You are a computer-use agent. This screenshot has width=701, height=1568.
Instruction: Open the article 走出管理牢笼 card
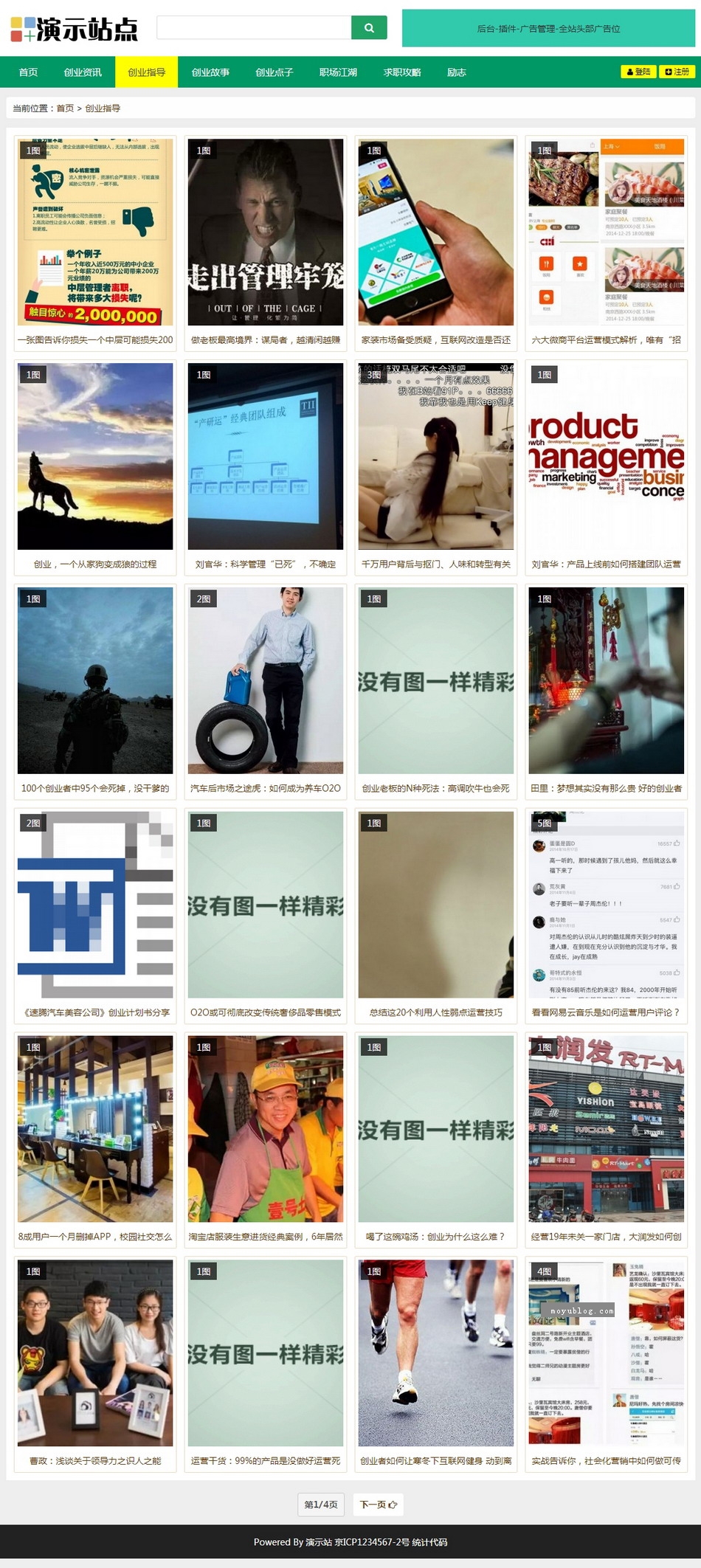click(266, 232)
